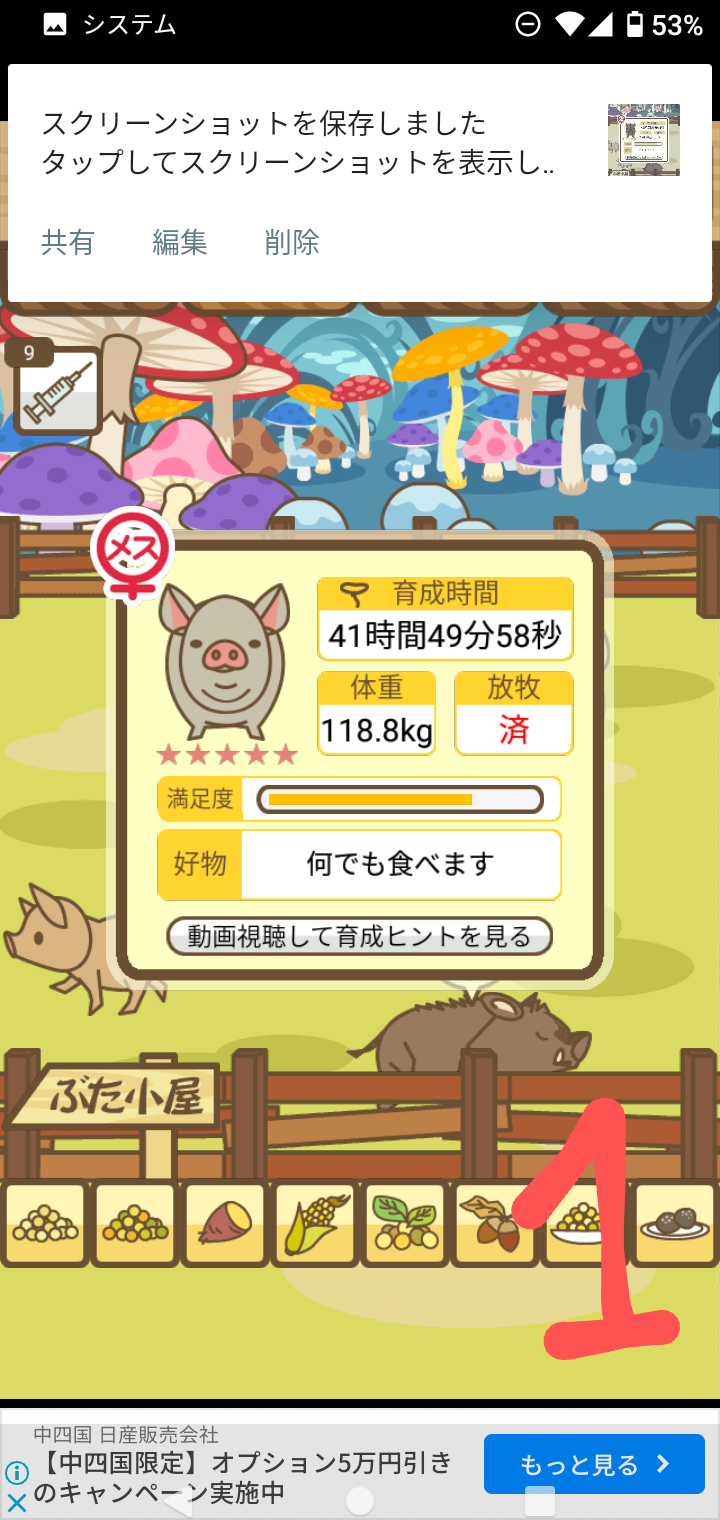Select the sweet potato feed
Image resolution: width=720 pixels, height=1520 pixels.
(x=225, y=1224)
